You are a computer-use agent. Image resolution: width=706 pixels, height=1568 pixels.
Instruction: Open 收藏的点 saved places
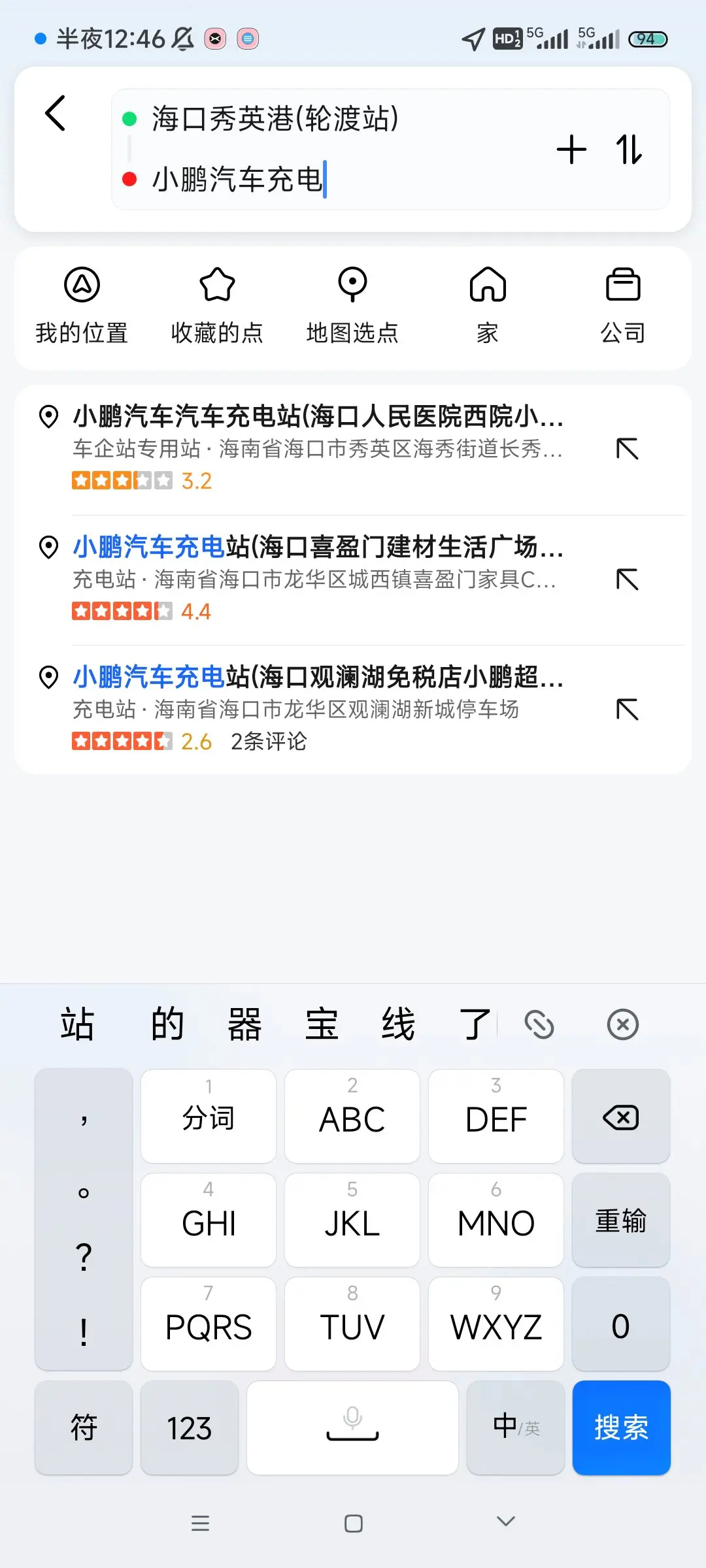[217, 305]
